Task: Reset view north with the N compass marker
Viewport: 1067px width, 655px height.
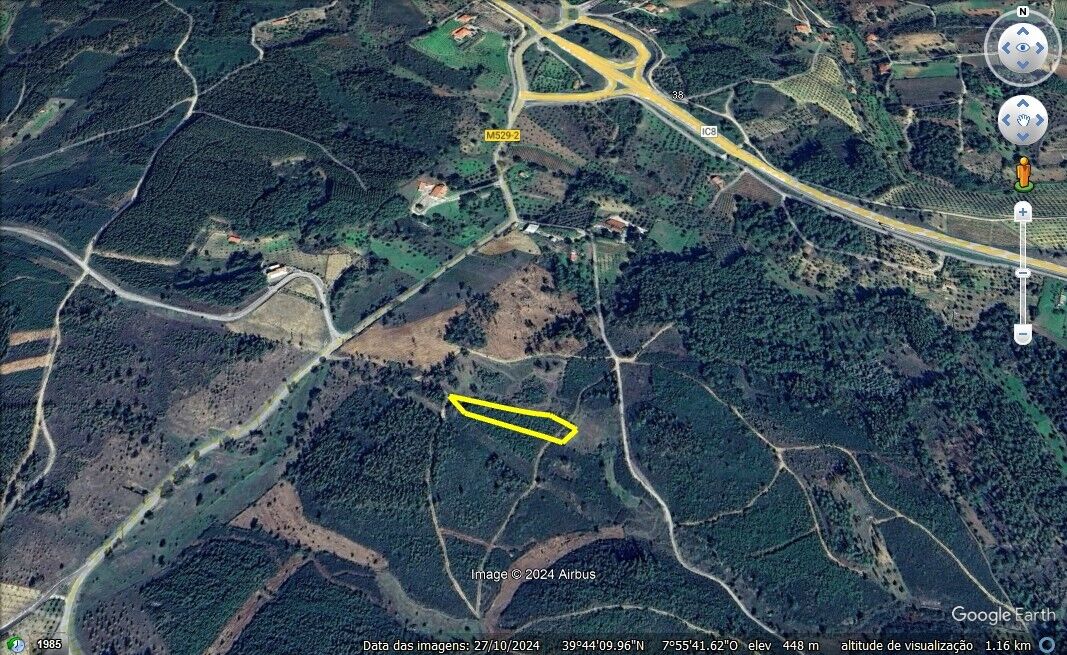Action: coord(1022,12)
